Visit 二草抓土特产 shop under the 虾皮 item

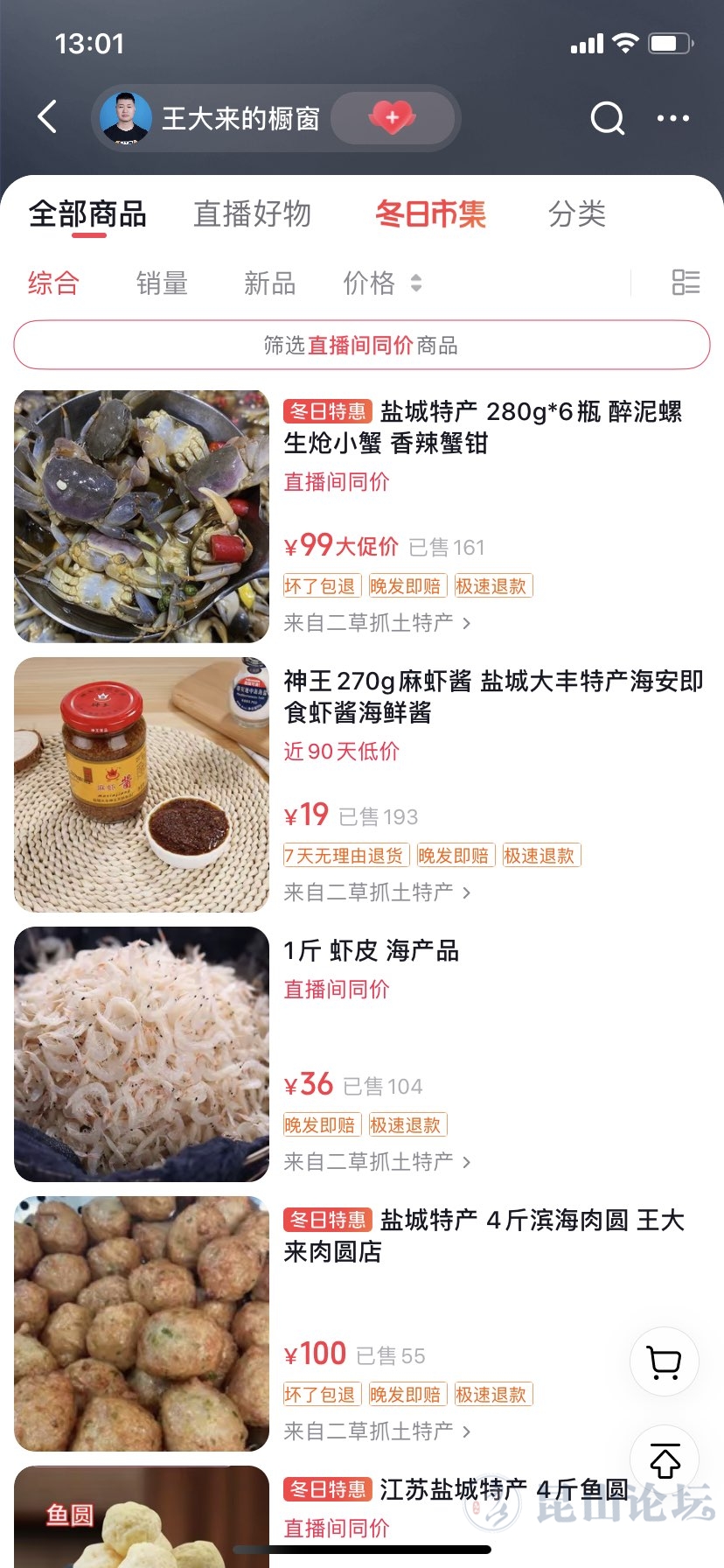(x=377, y=1162)
